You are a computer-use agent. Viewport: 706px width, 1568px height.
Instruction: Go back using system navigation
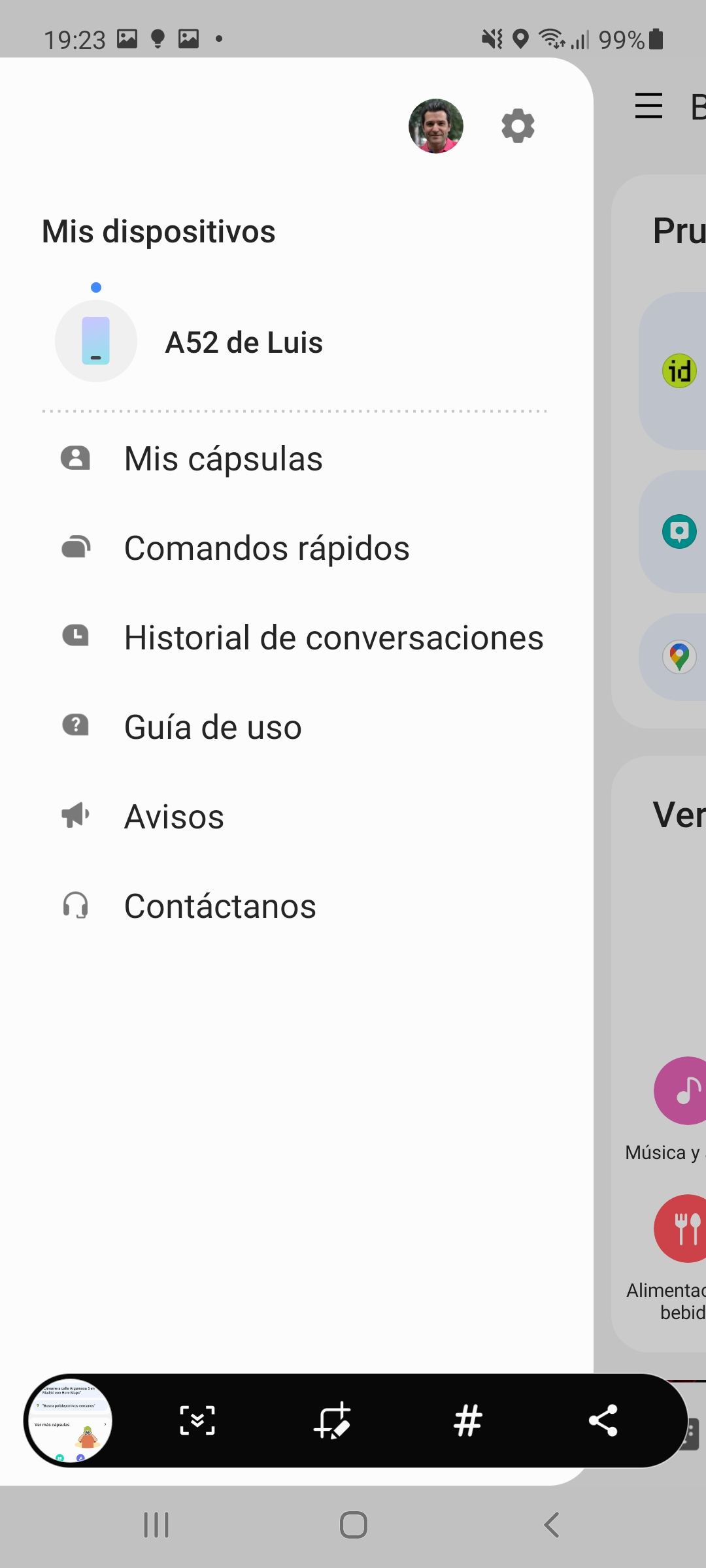[x=551, y=1525]
